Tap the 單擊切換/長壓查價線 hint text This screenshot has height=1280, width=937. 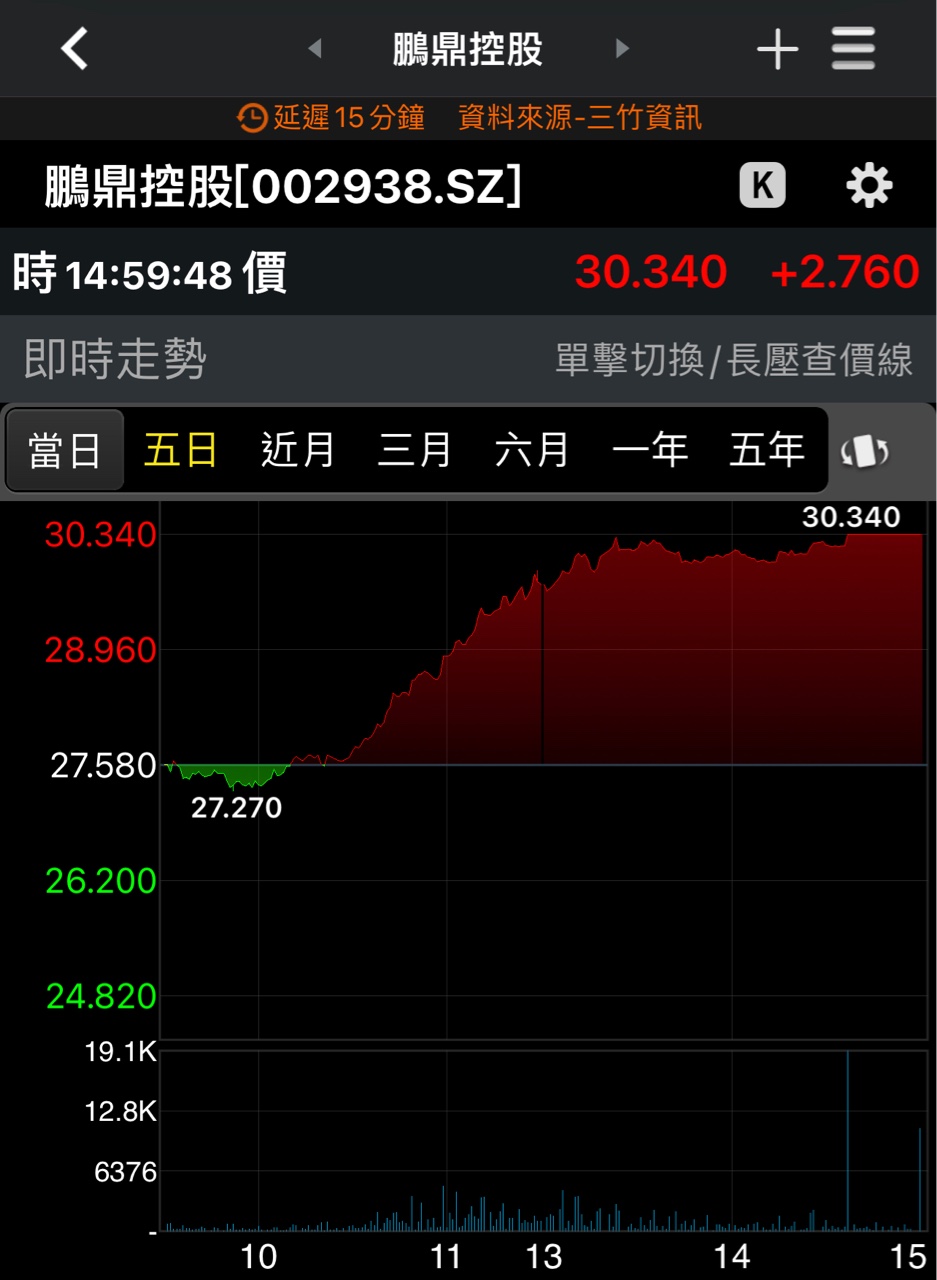click(735, 363)
